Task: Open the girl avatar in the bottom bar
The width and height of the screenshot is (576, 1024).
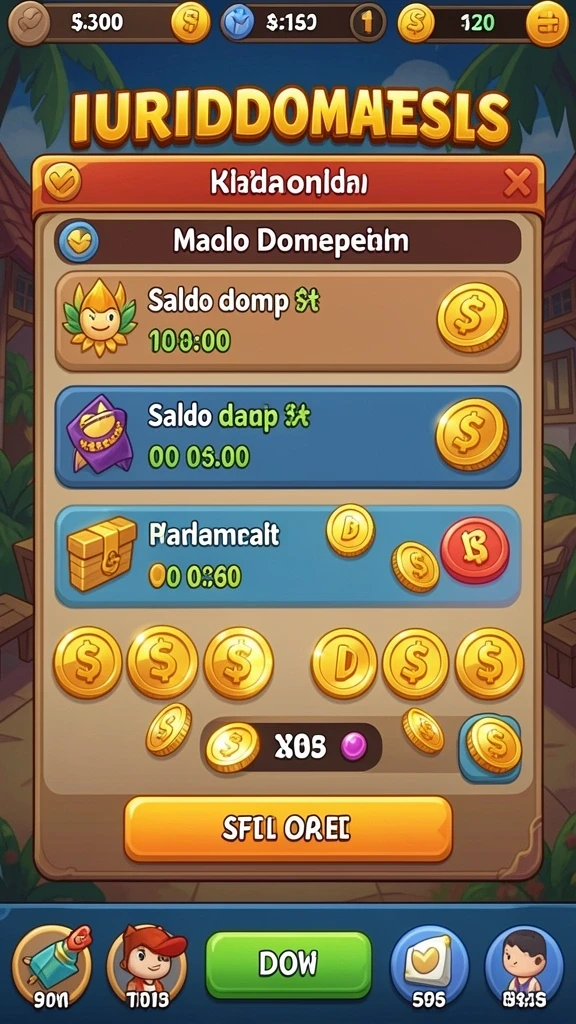Action: (524, 966)
